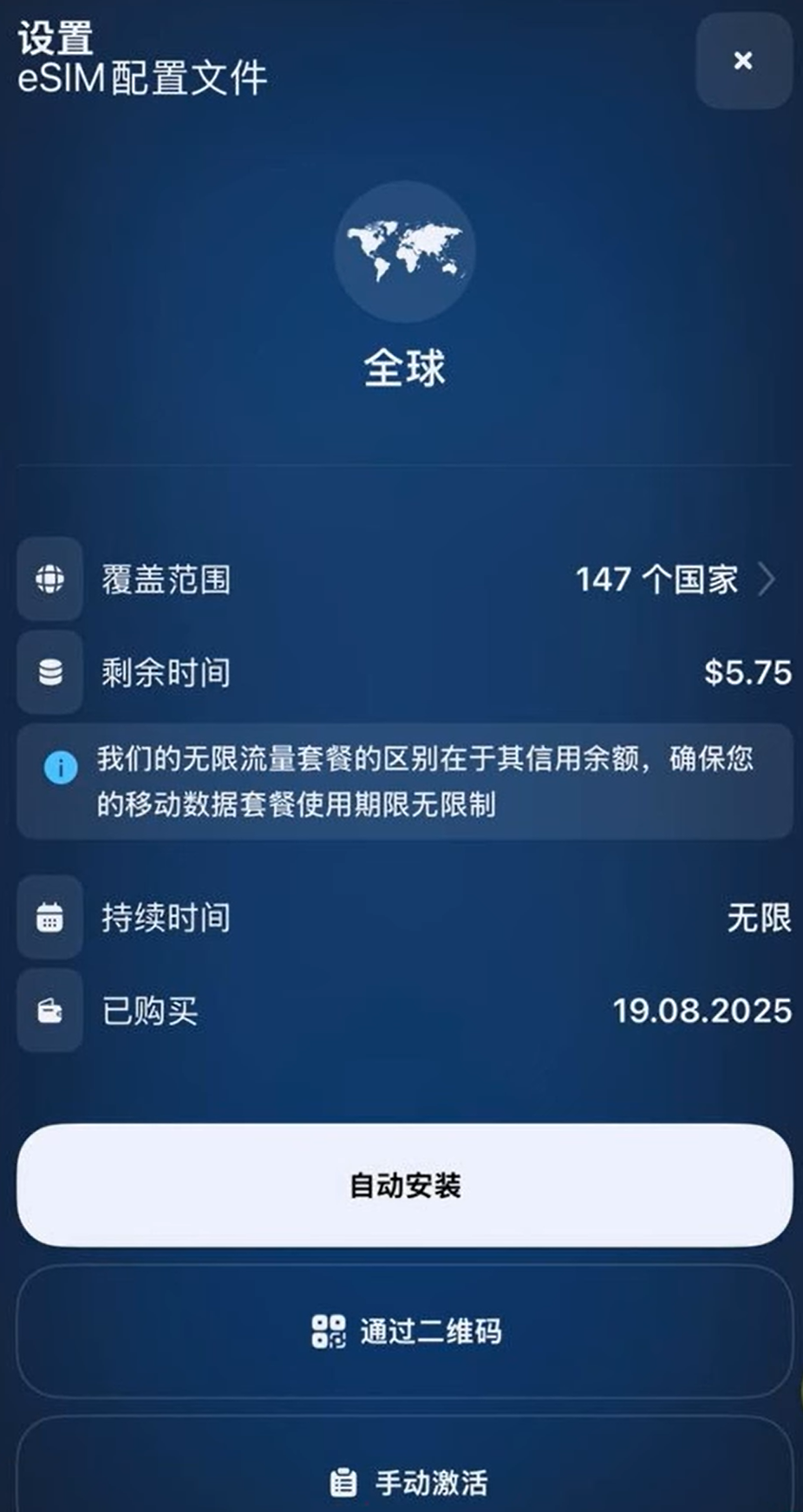The height and width of the screenshot is (1512, 803).
Task: Tap the info icon in the notice banner
Action: tap(59, 768)
